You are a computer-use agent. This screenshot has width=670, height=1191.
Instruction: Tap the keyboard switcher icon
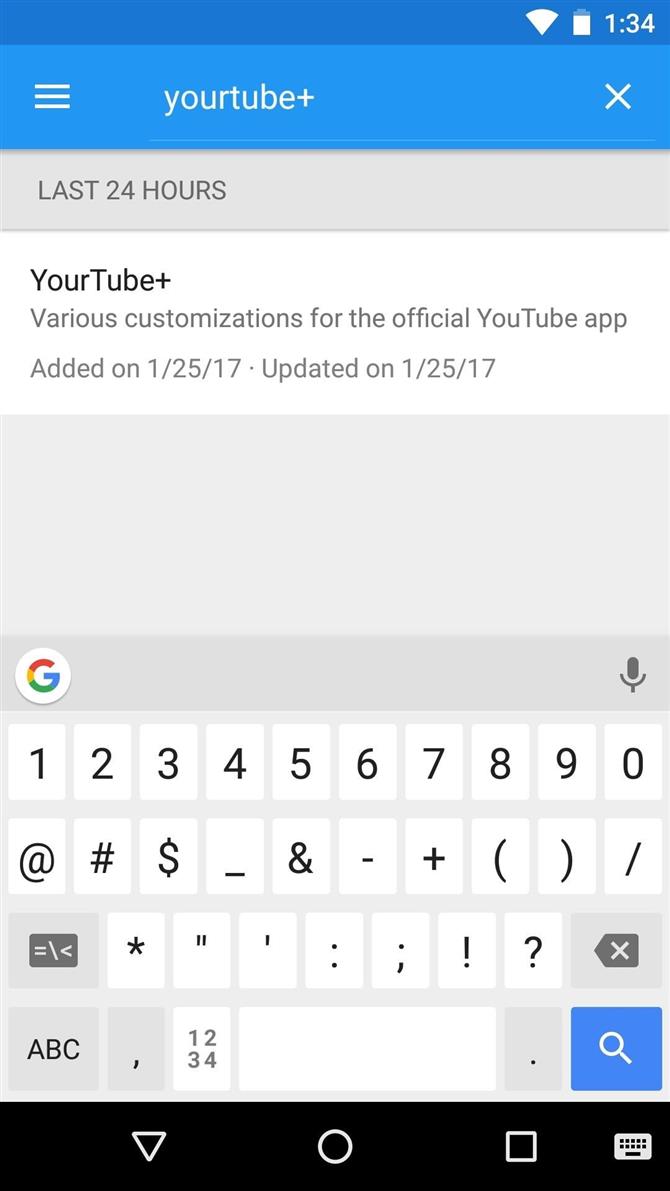tap(632, 1145)
